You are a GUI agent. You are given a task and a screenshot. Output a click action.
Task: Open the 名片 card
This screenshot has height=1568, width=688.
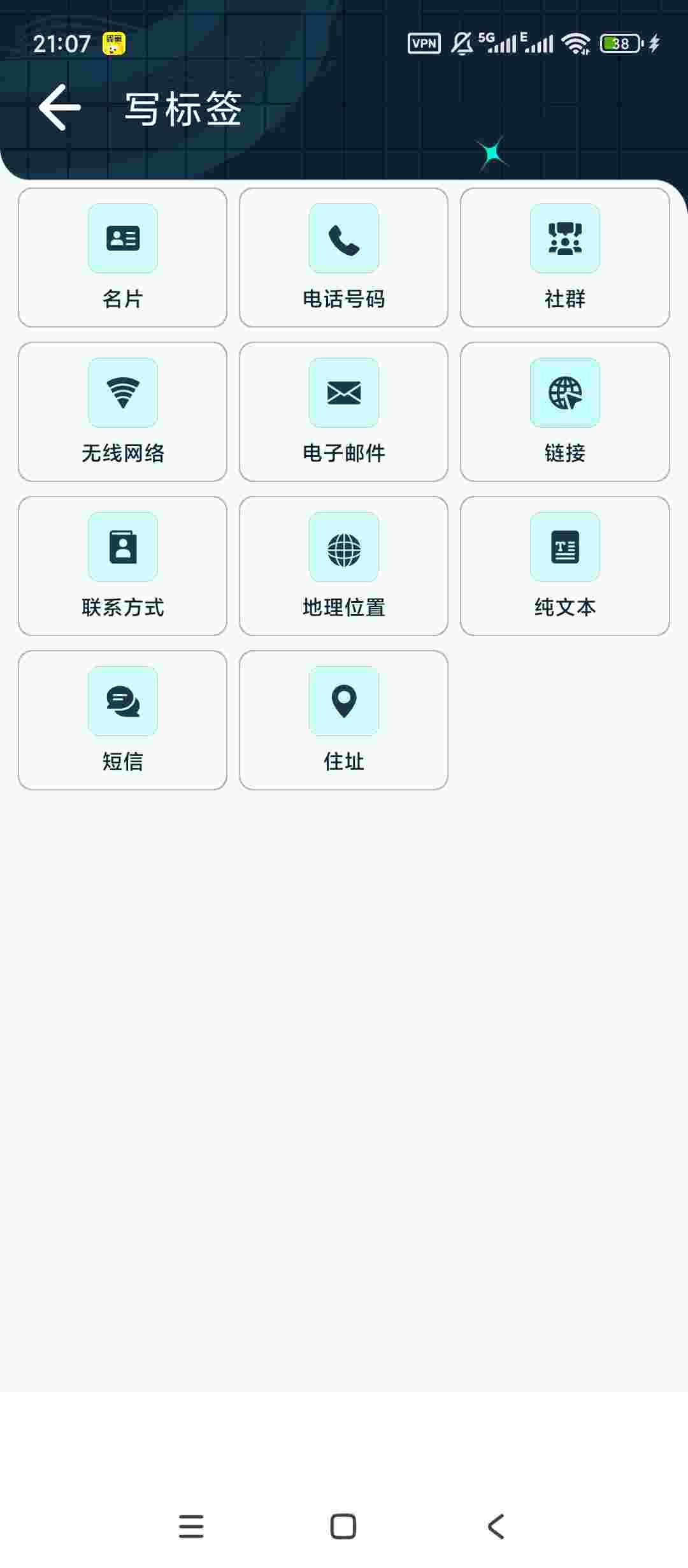click(122, 258)
